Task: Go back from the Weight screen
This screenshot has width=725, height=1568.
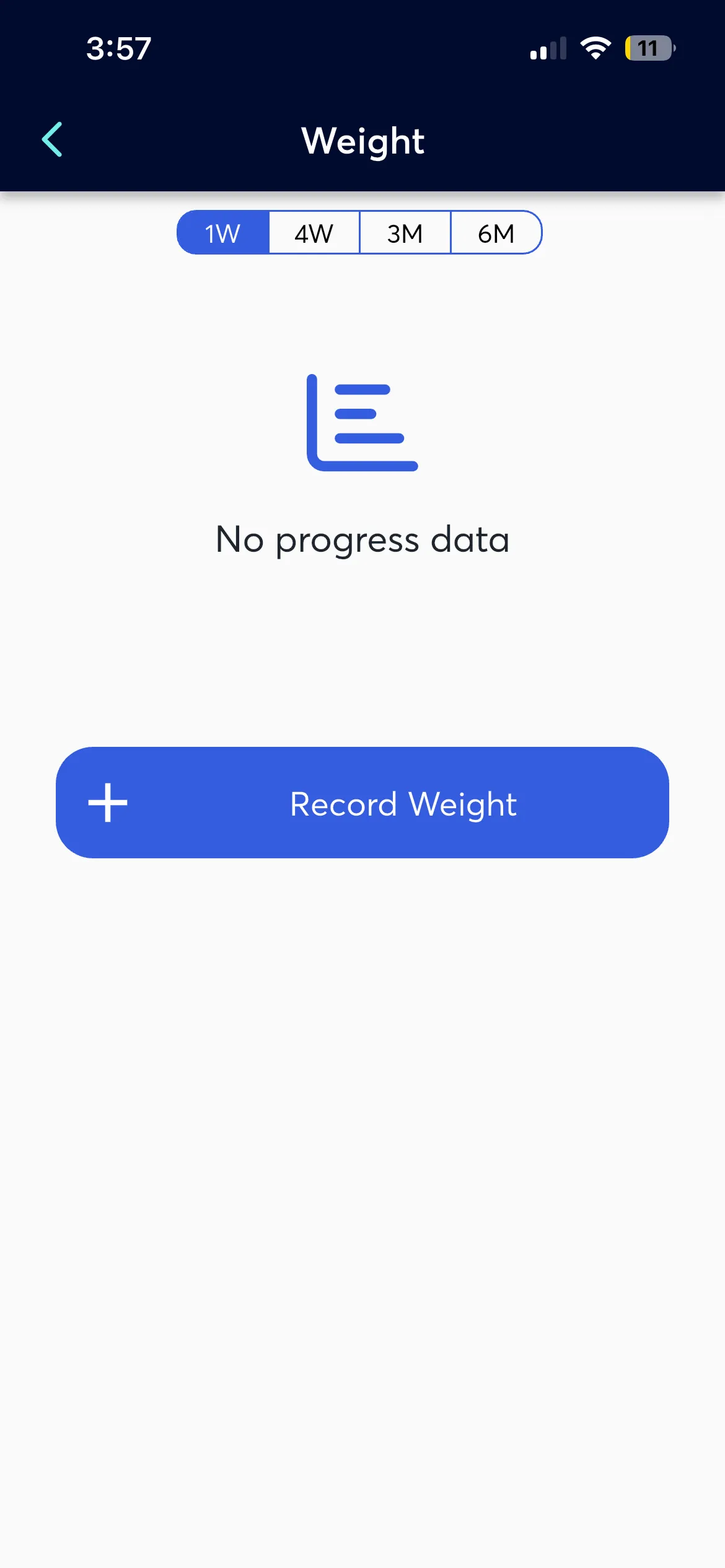Action: click(53, 140)
